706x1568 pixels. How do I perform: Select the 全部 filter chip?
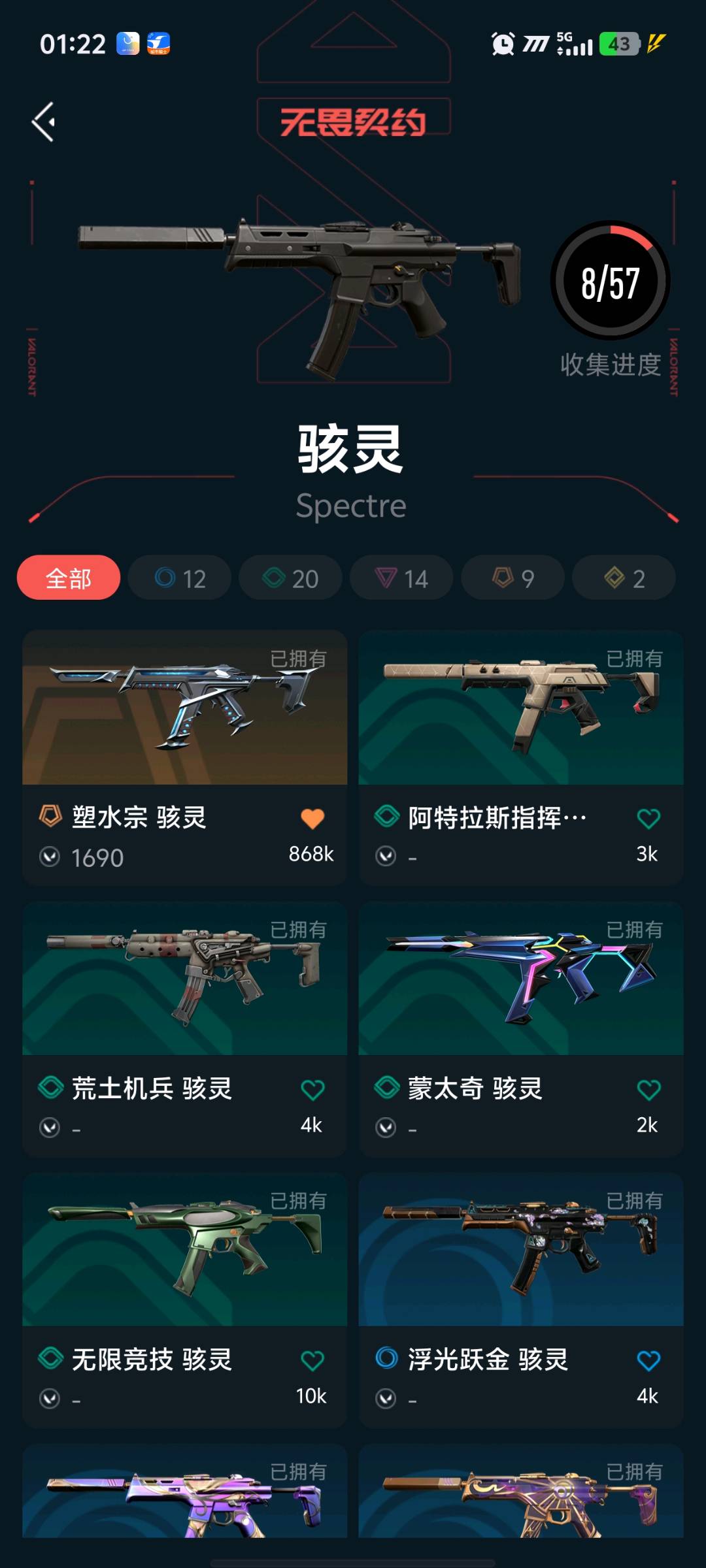pyautogui.click(x=69, y=578)
